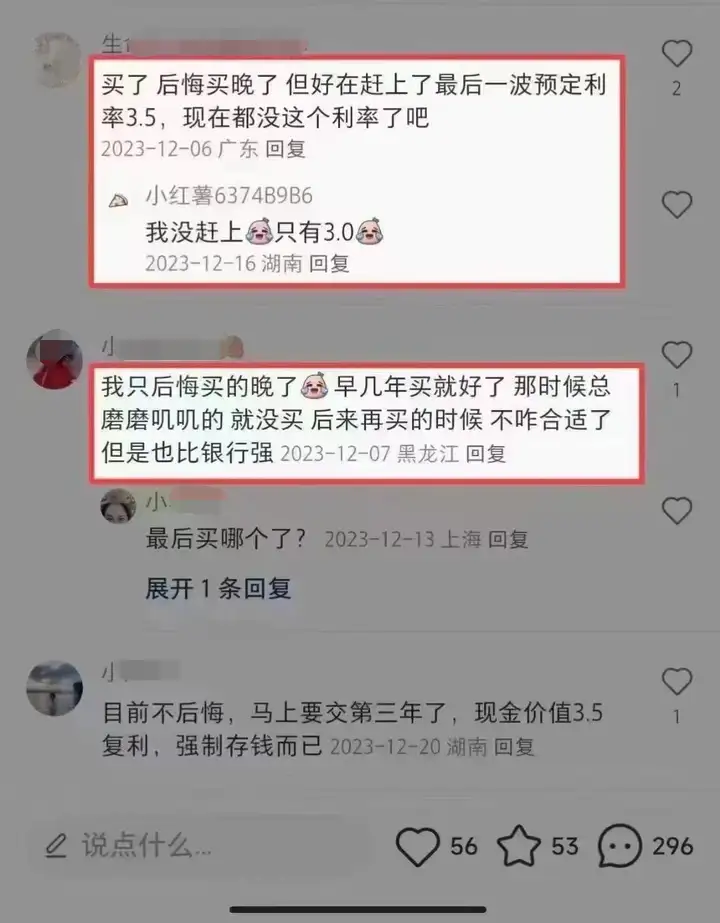The image size is (720, 923).
Task: Like the comment about 预定利率3.5
Action: (677, 54)
